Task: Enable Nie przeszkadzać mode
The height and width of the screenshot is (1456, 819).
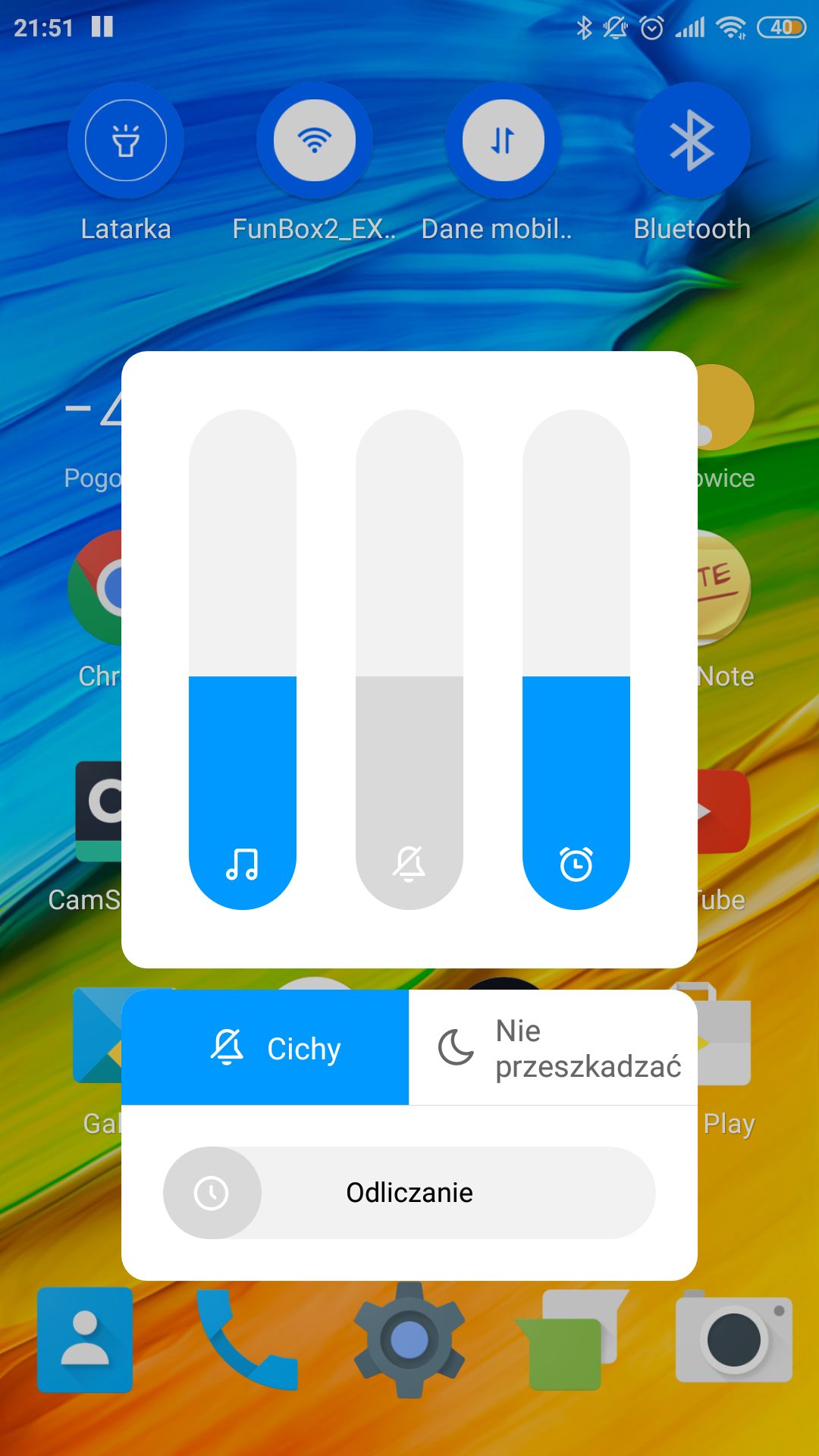Action: point(554,1048)
